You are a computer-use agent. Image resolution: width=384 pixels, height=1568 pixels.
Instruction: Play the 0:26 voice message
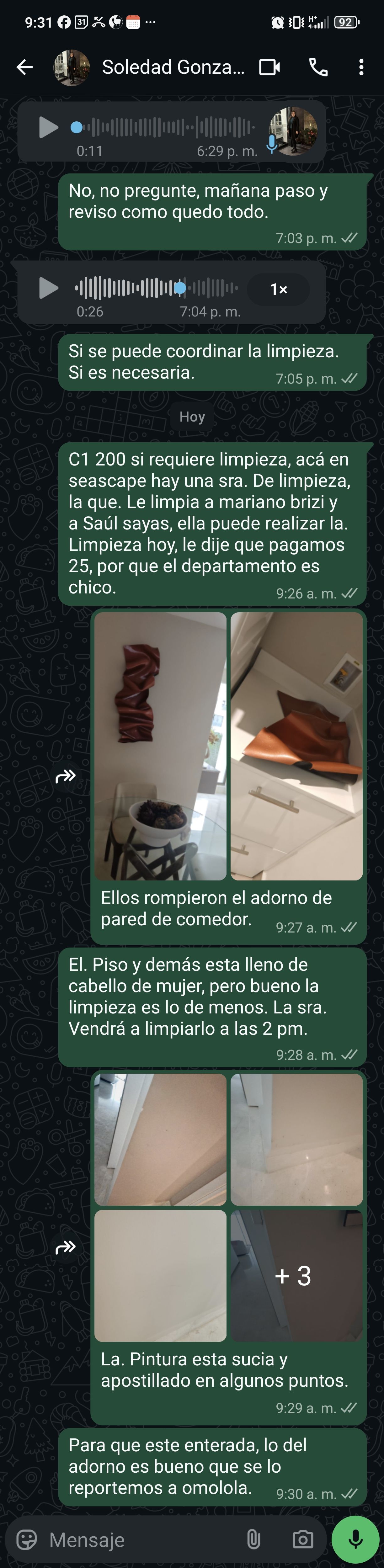point(48,288)
